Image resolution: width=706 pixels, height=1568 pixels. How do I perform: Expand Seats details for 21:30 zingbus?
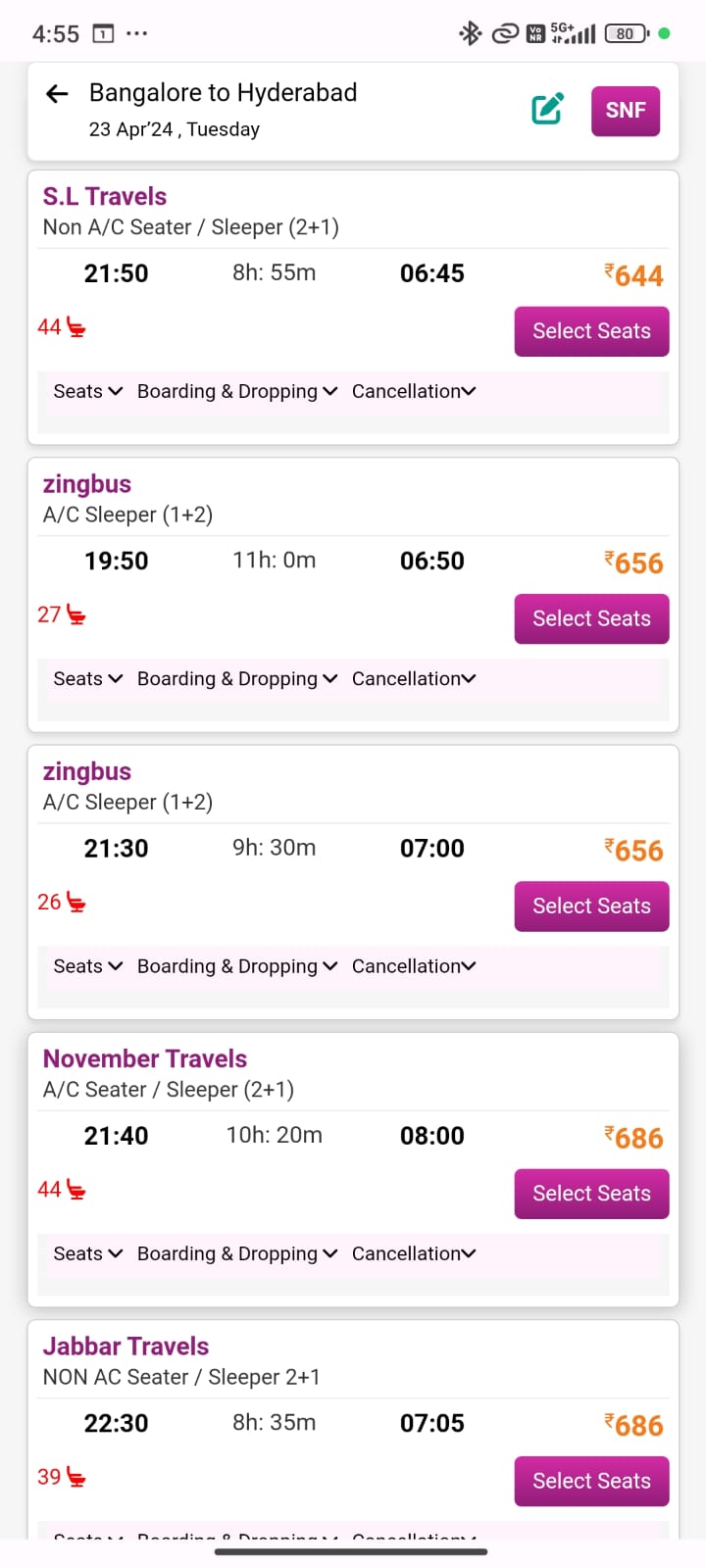[88, 966]
